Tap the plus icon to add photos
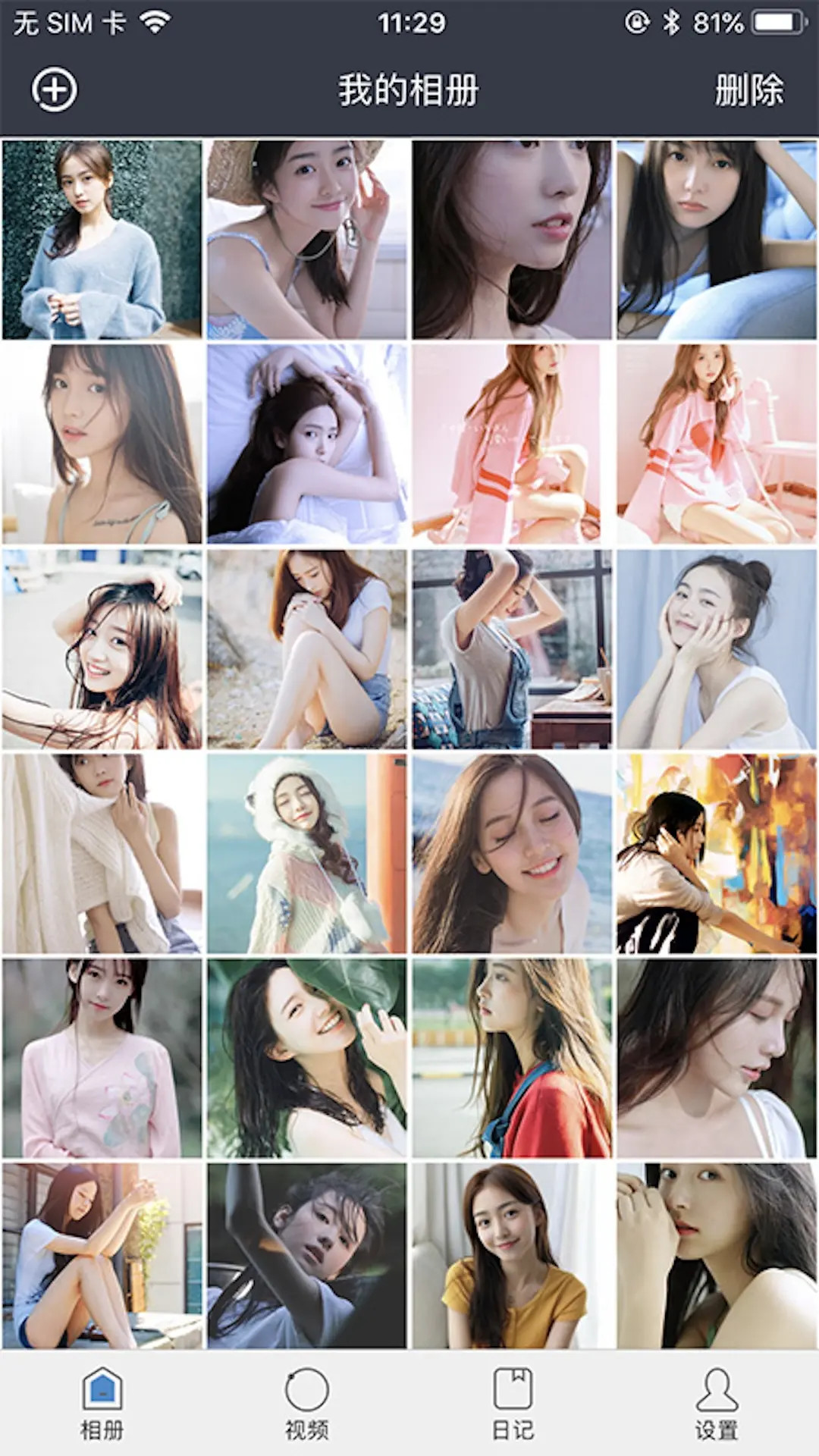This screenshot has height=1456, width=819. point(54,89)
